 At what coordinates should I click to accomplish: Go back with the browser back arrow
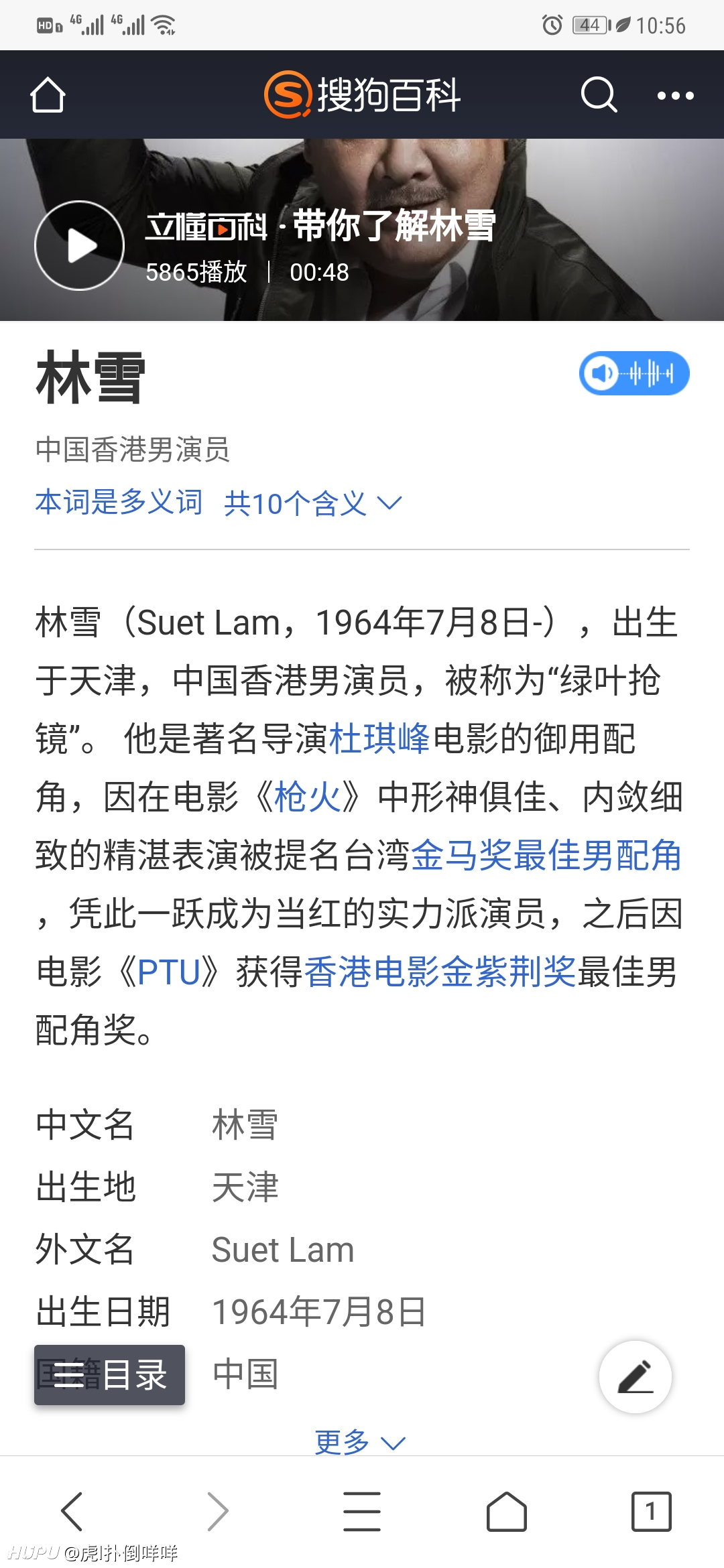(x=72, y=1511)
